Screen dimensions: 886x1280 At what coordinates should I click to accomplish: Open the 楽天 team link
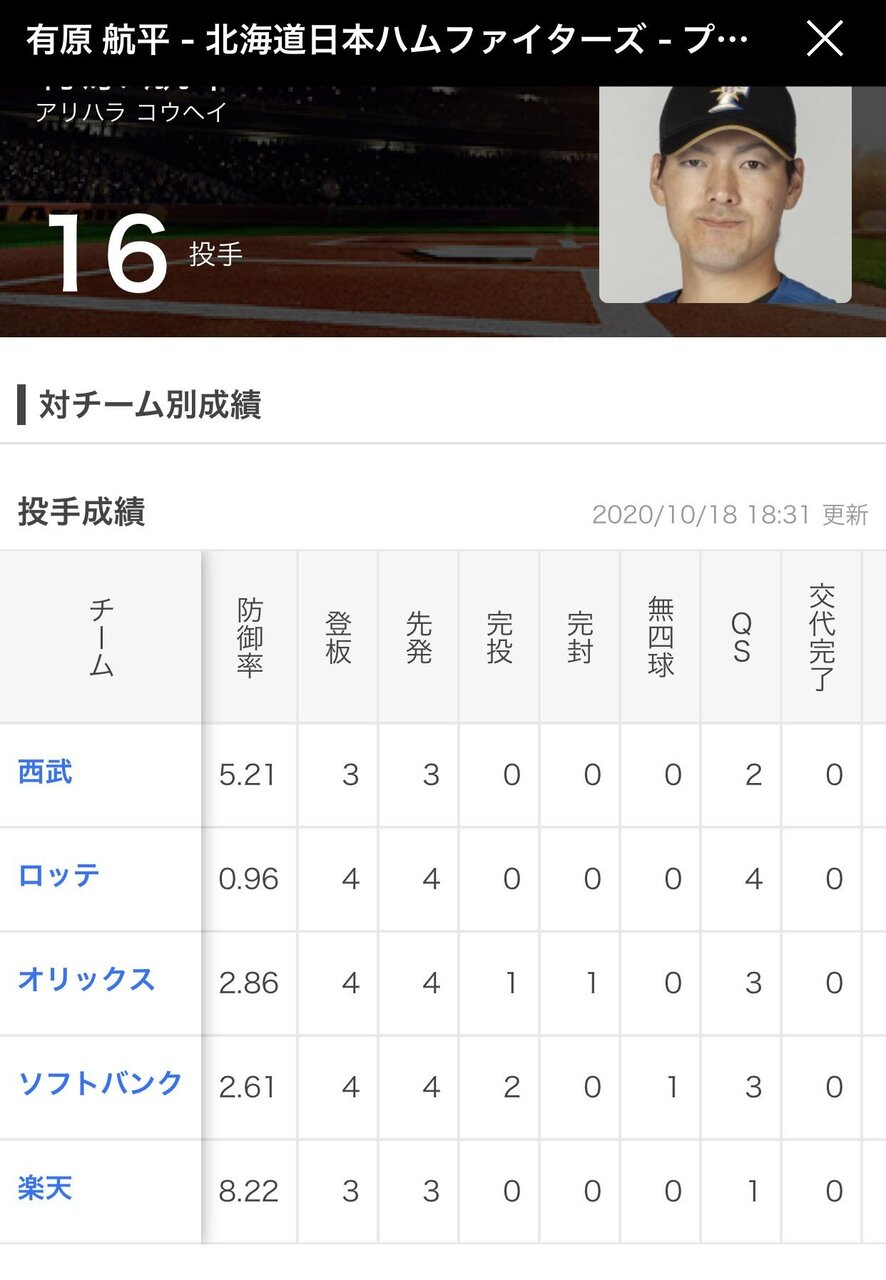coord(45,1189)
